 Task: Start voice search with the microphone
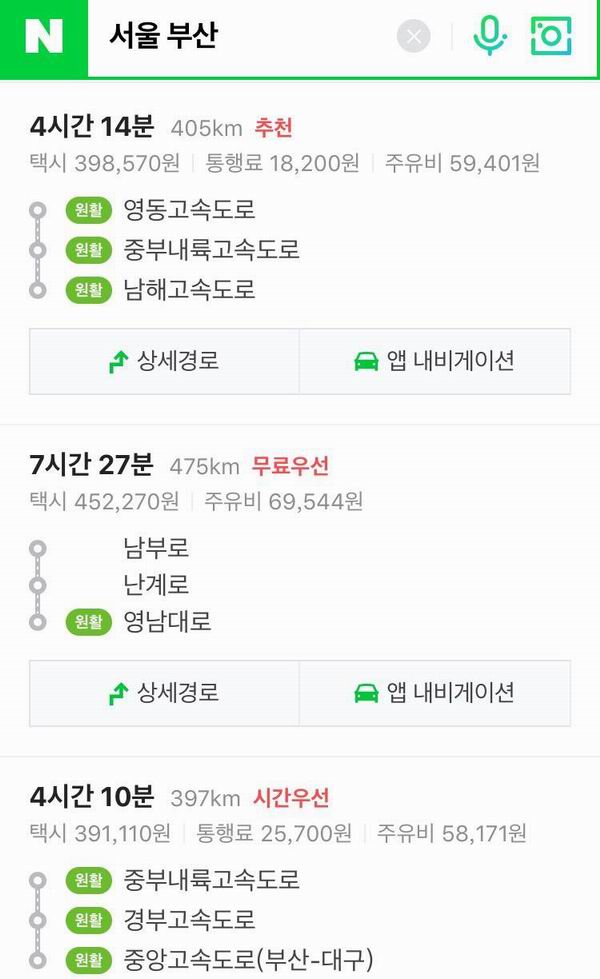[x=490, y=36]
